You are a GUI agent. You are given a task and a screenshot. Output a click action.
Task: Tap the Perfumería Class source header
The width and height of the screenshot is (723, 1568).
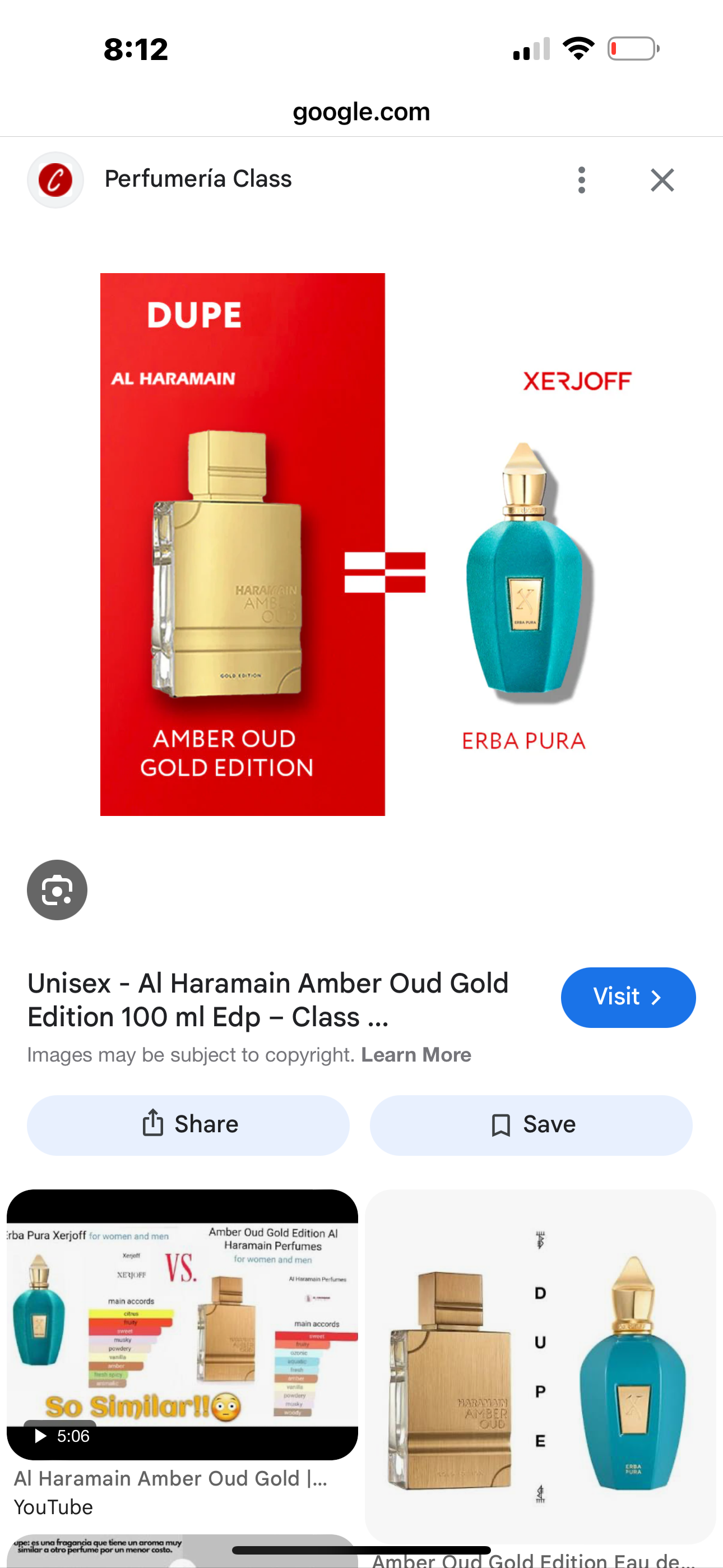198,179
